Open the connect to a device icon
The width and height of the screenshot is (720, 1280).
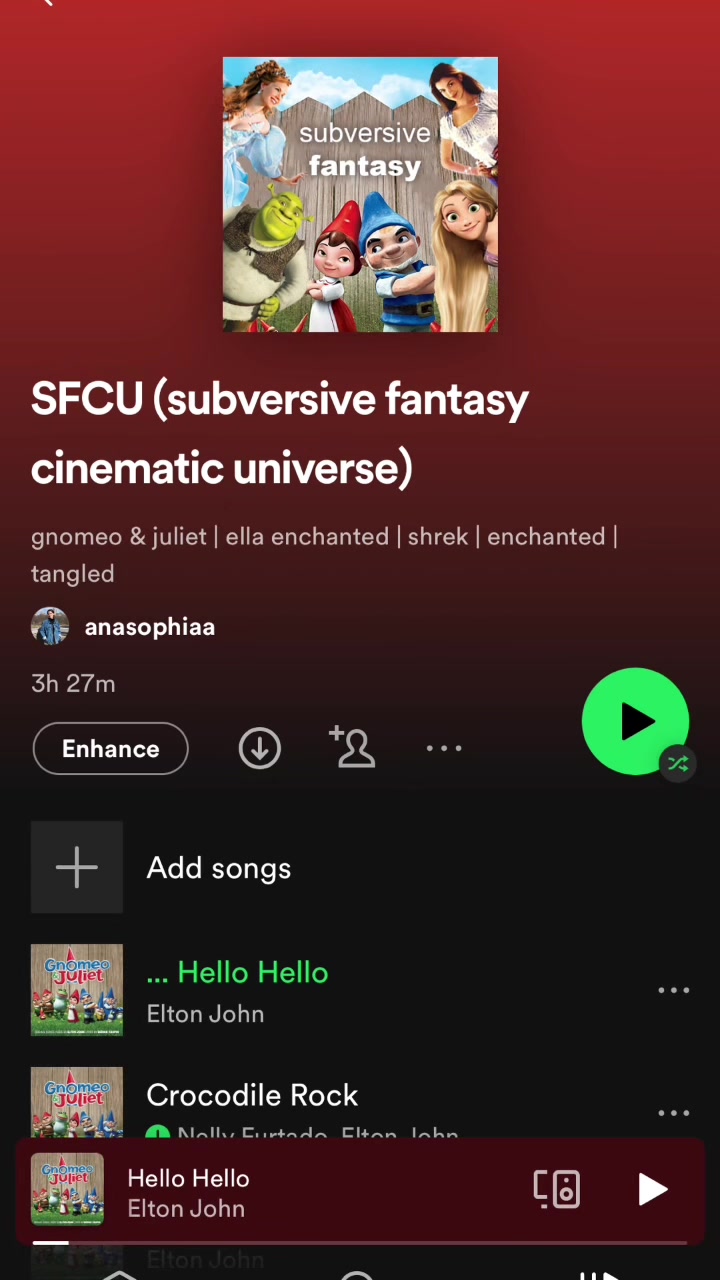point(557,1189)
